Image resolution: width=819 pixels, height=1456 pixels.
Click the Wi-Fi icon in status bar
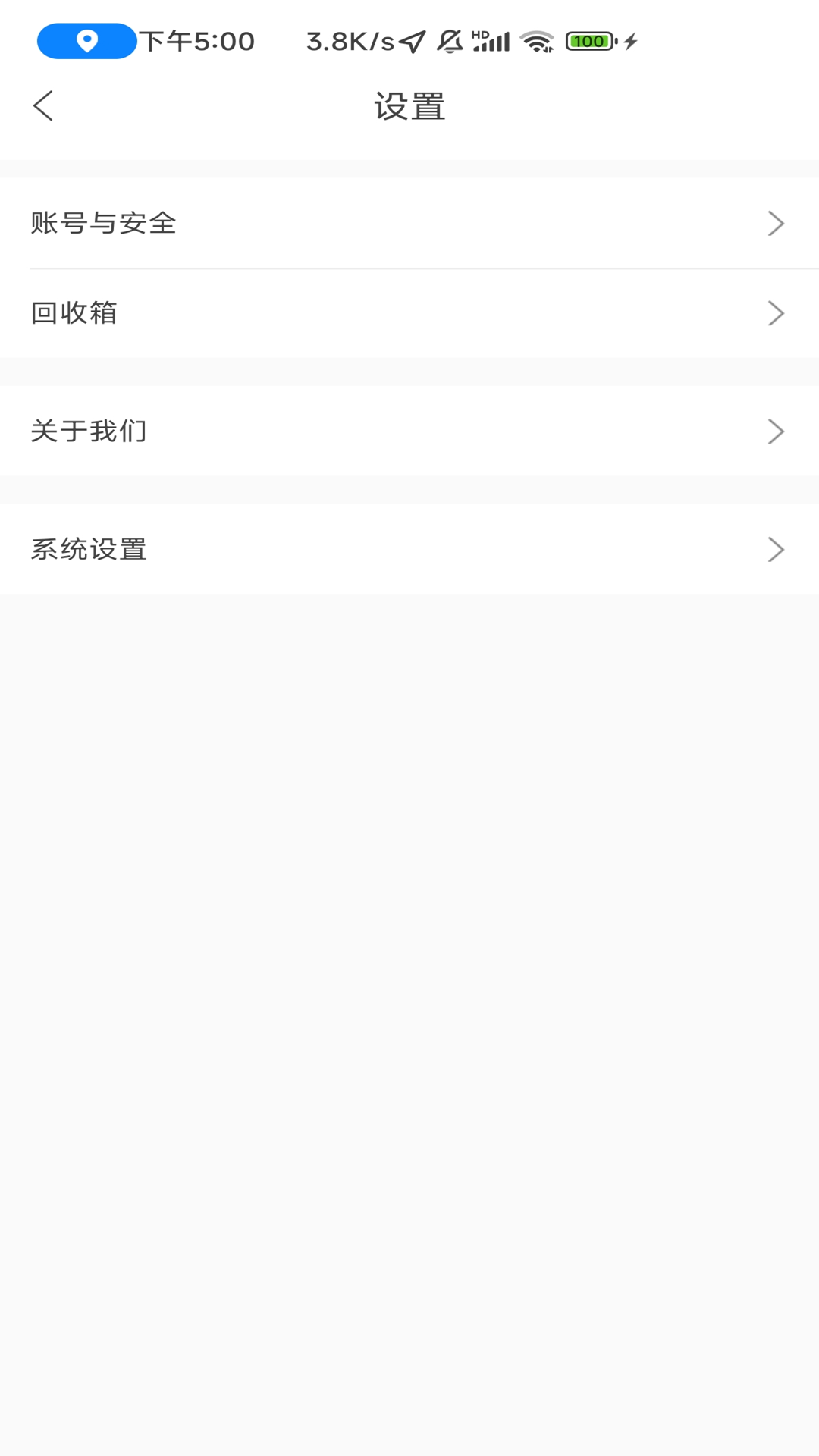point(539,42)
